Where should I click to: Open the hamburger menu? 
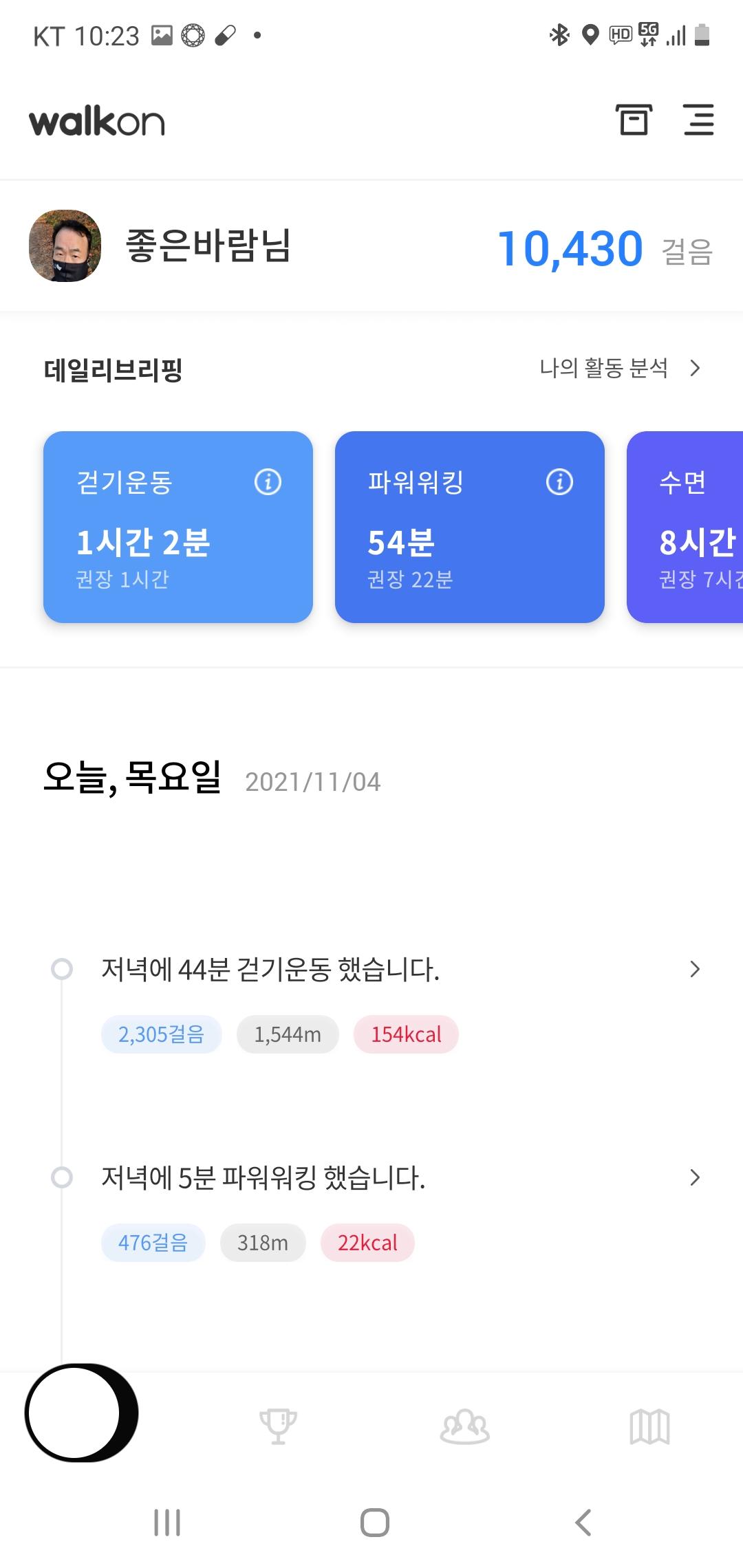[698, 120]
